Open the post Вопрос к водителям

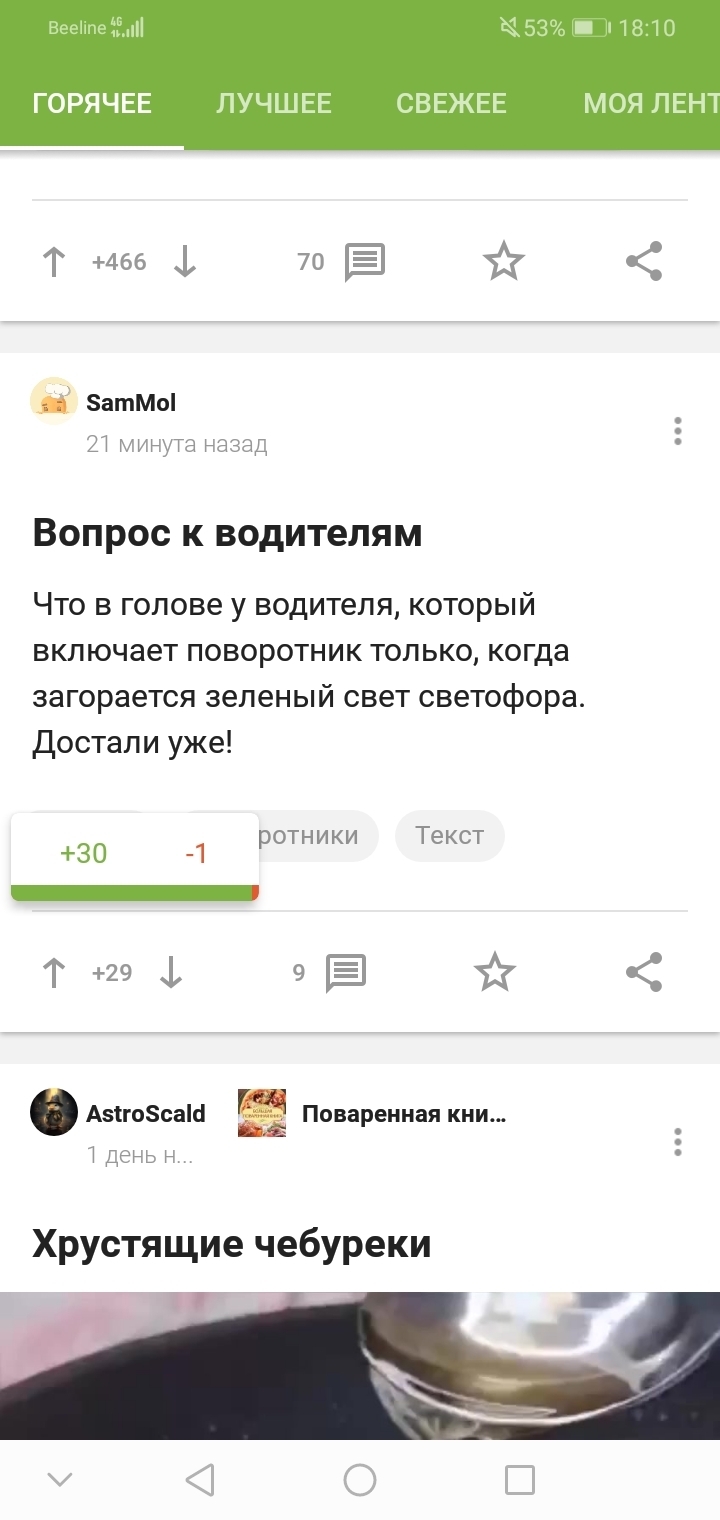[227, 533]
